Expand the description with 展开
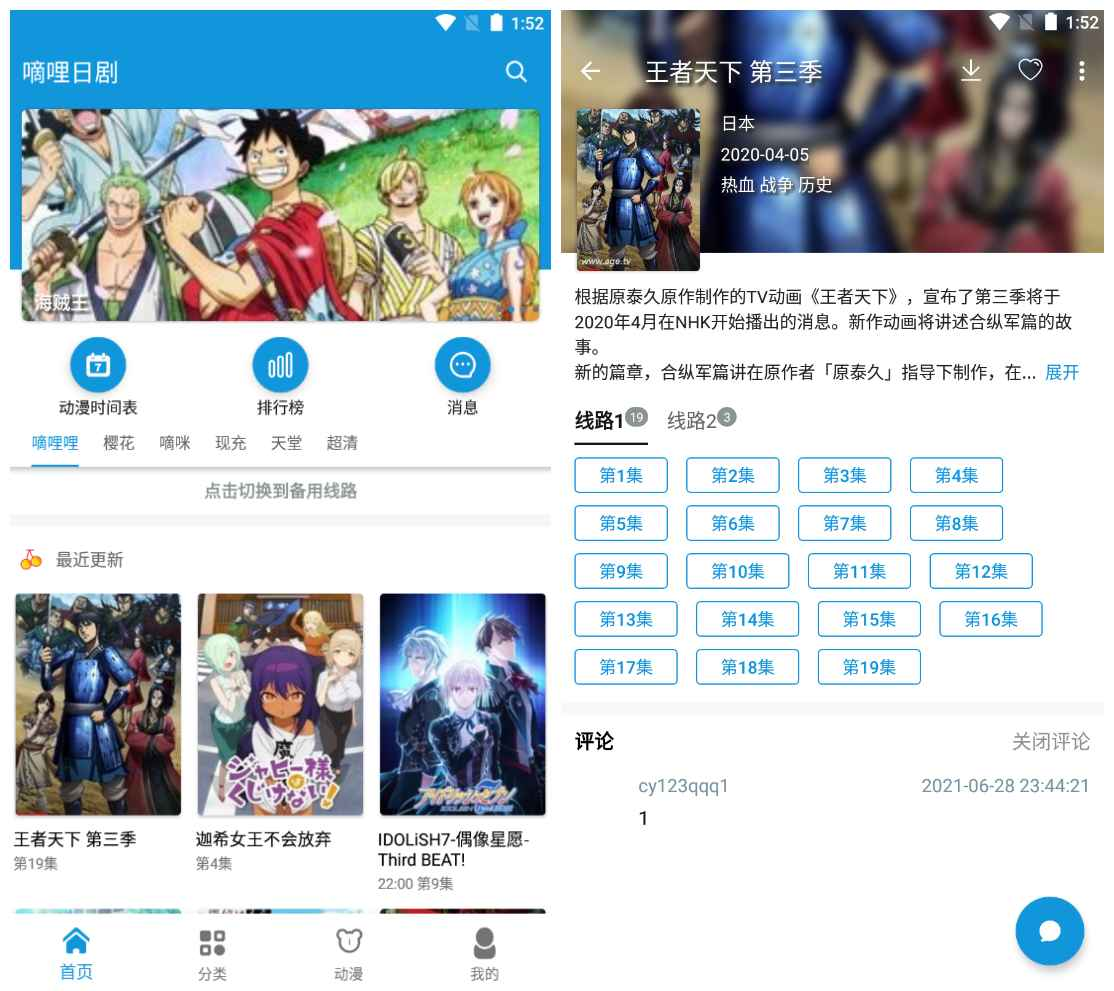The image size is (1114, 991). click(x=1062, y=373)
